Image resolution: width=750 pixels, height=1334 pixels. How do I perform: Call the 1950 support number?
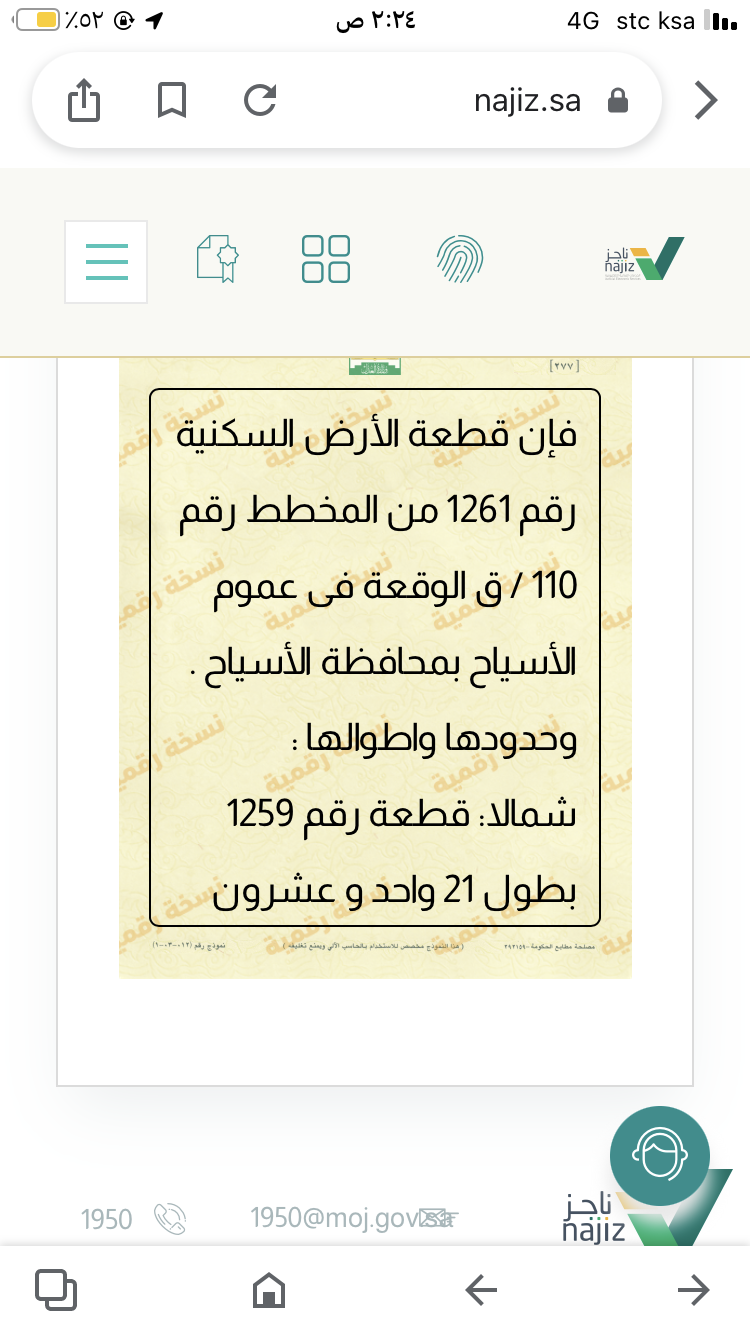coord(133,1219)
